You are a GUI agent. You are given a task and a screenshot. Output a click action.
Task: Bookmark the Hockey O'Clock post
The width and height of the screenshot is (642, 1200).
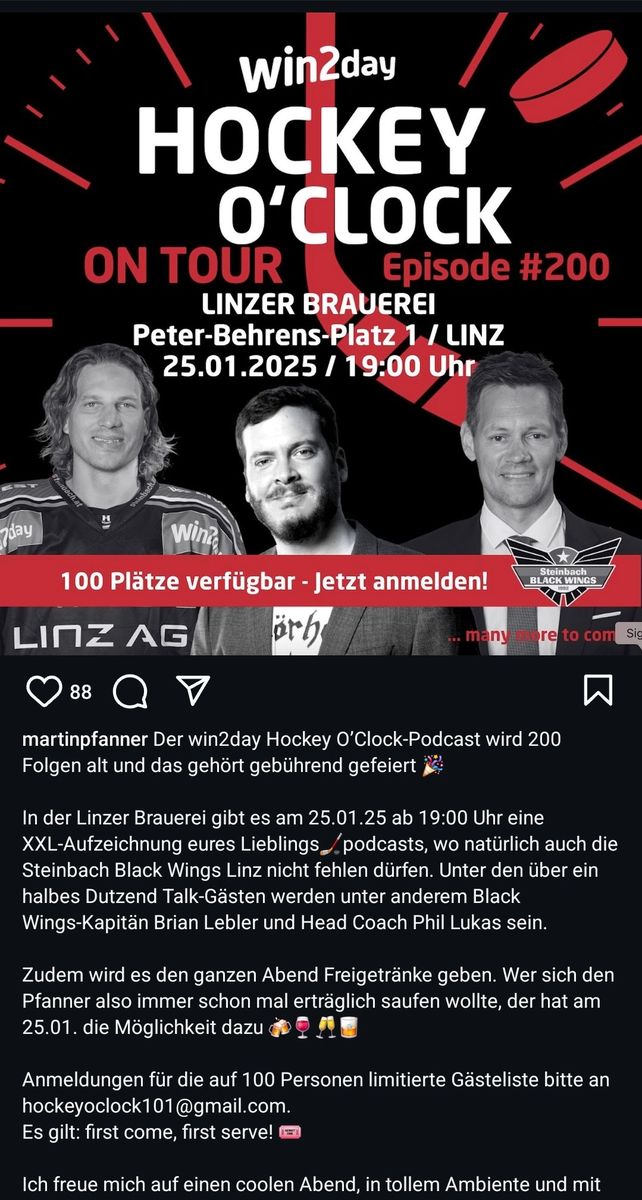click(598, 690)
